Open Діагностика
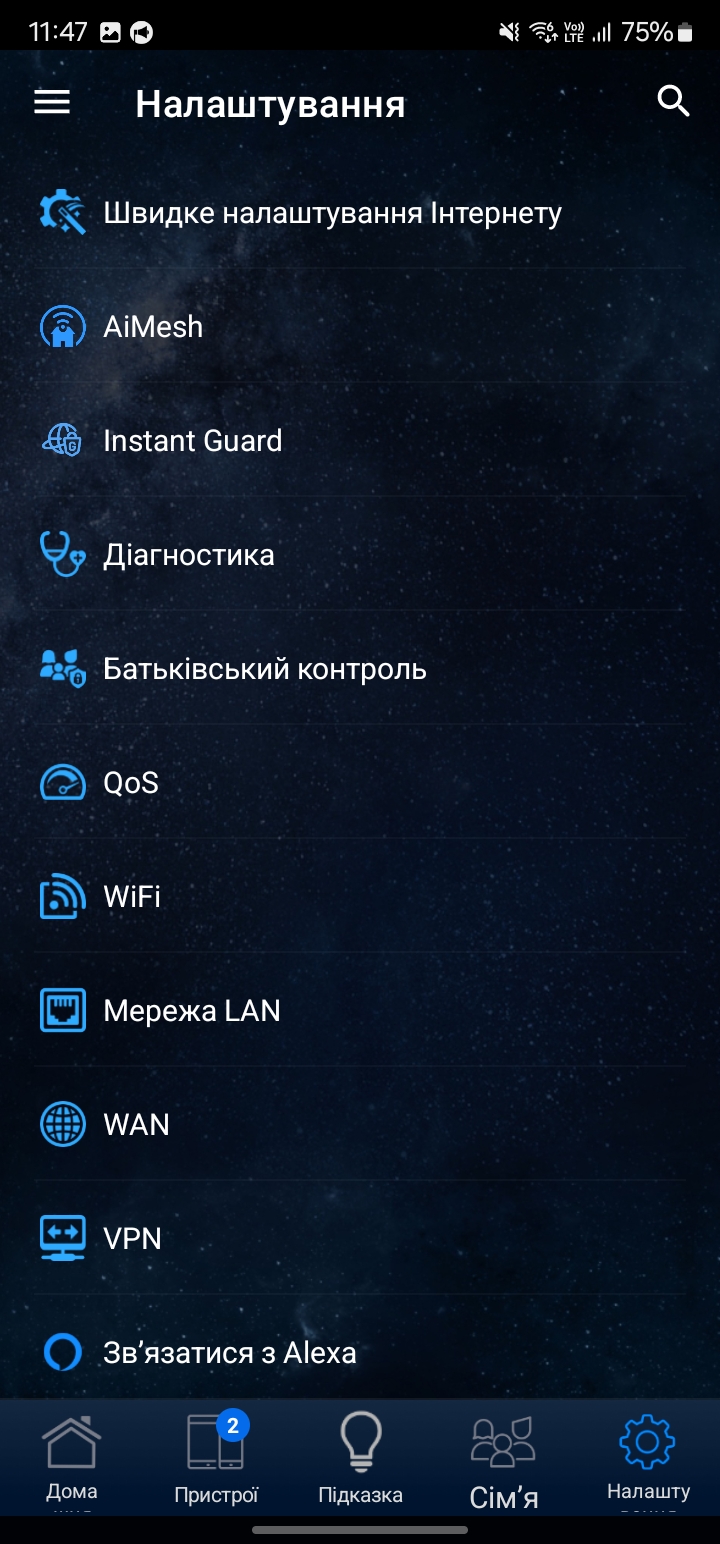 point(188,555)
